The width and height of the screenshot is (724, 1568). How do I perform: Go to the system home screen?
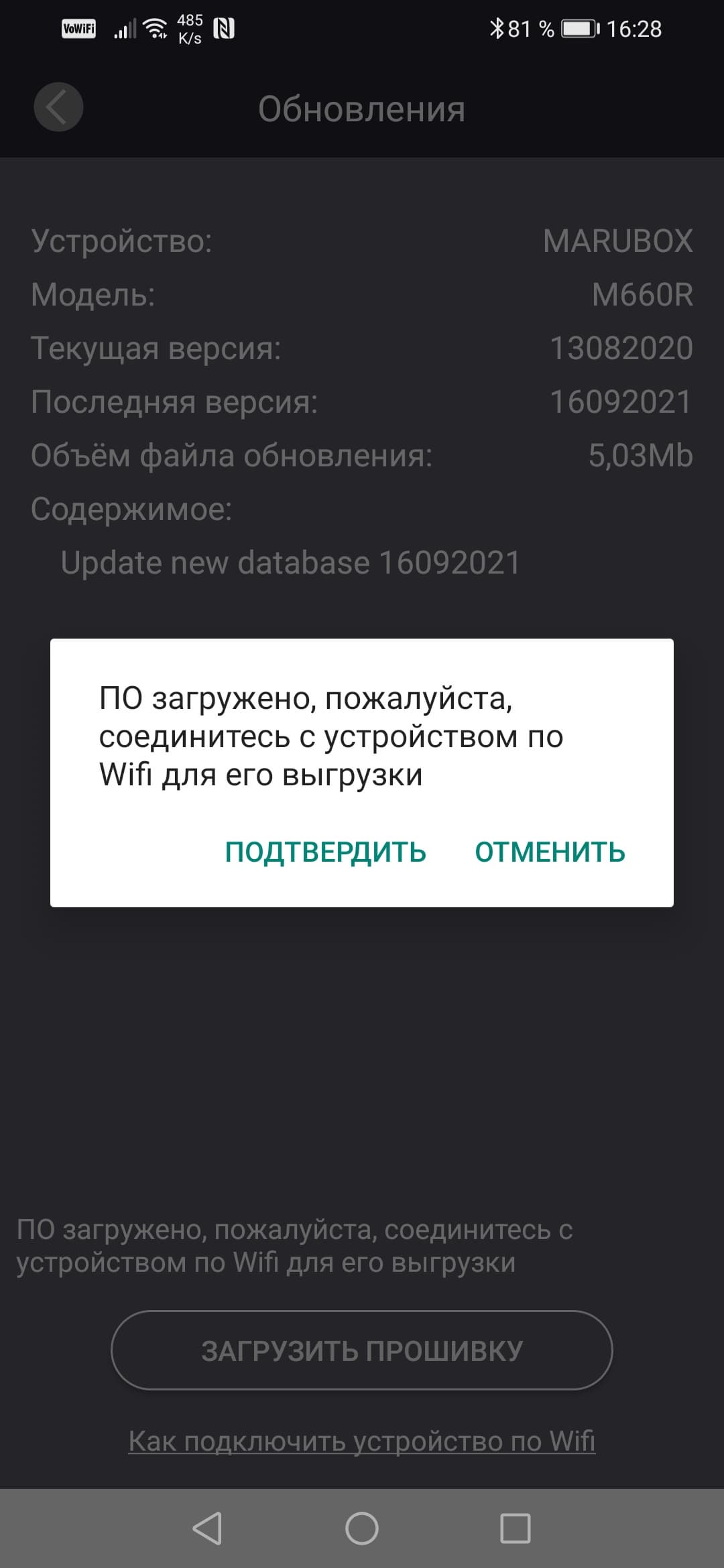click(x=362, y=1528)
